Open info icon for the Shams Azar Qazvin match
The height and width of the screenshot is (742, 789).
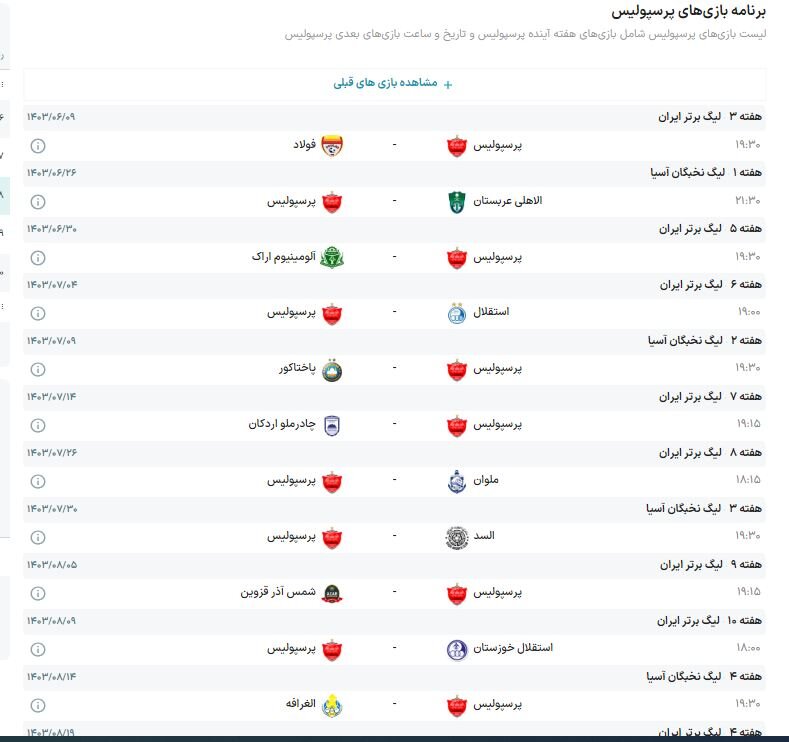point(38,594)
